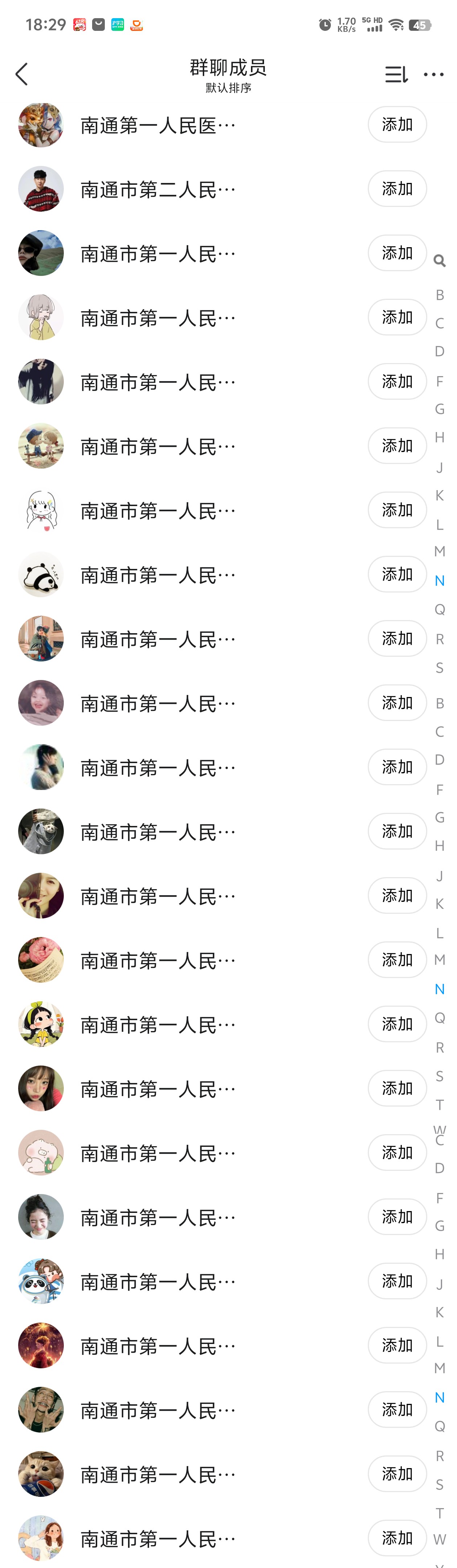Screen dimensions: 457x1568
Task: Open the profile of 南通第一人民医…
Action: click(157, 126)
